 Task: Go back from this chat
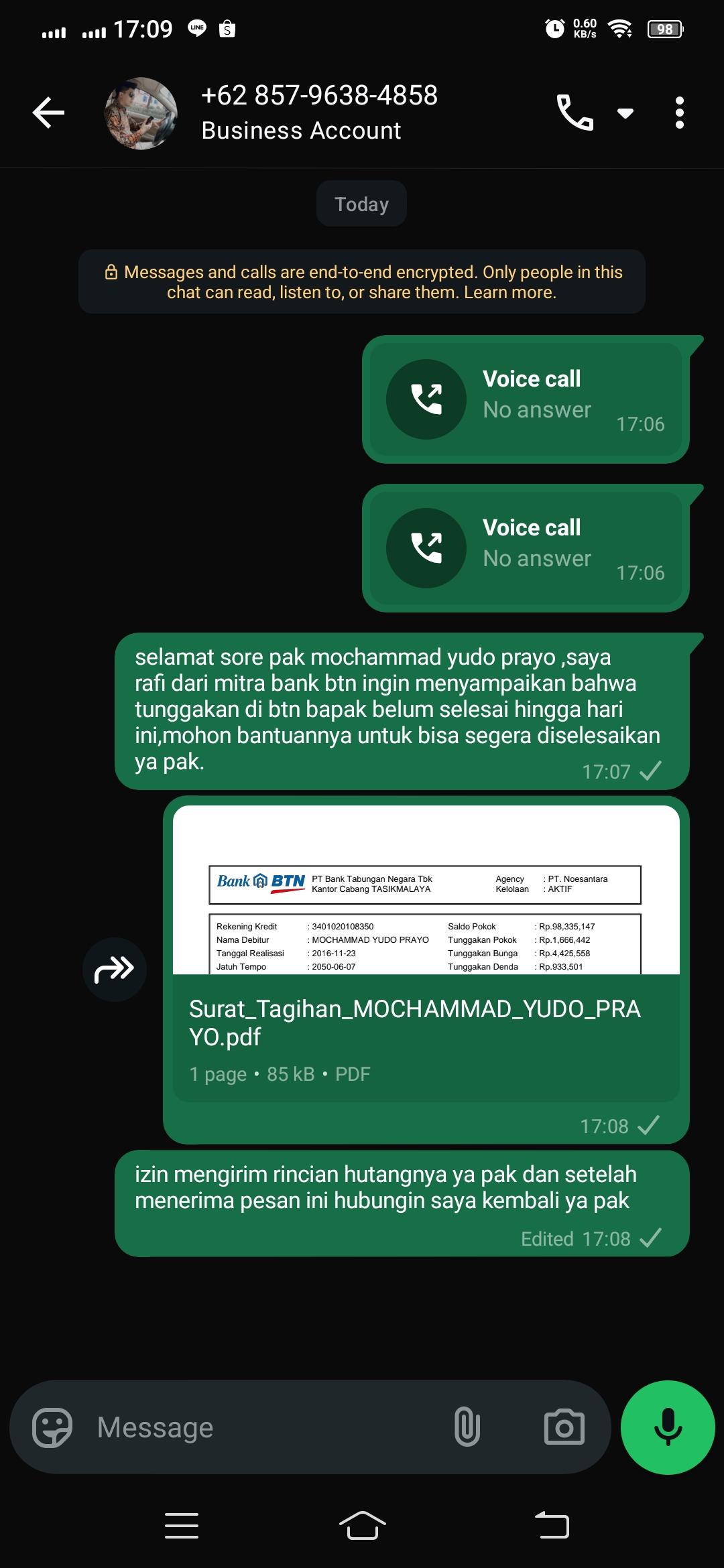[49, 113]
